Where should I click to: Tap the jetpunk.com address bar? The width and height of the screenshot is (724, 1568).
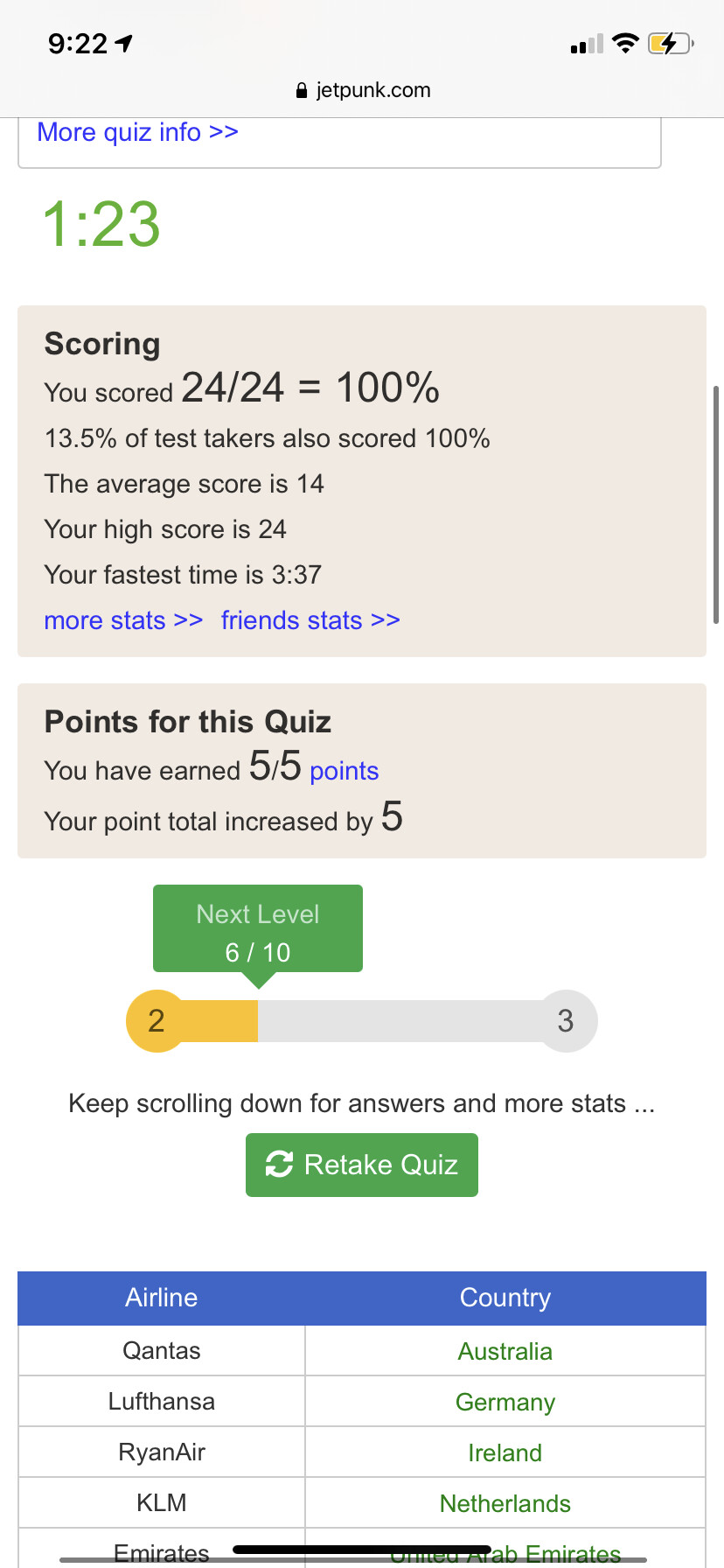click(x=362, y=90)
